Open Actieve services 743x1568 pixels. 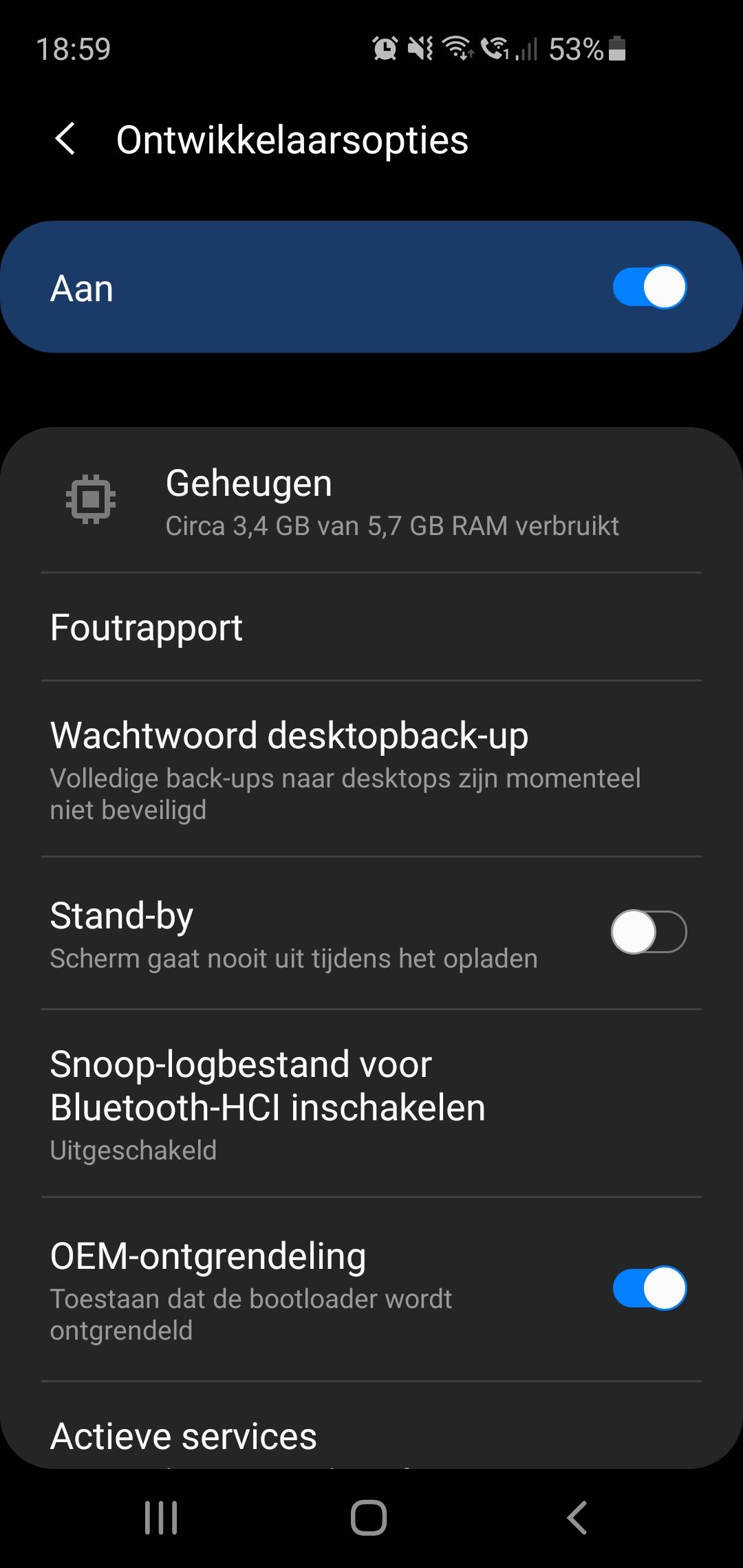click(x=371, y=1436)
